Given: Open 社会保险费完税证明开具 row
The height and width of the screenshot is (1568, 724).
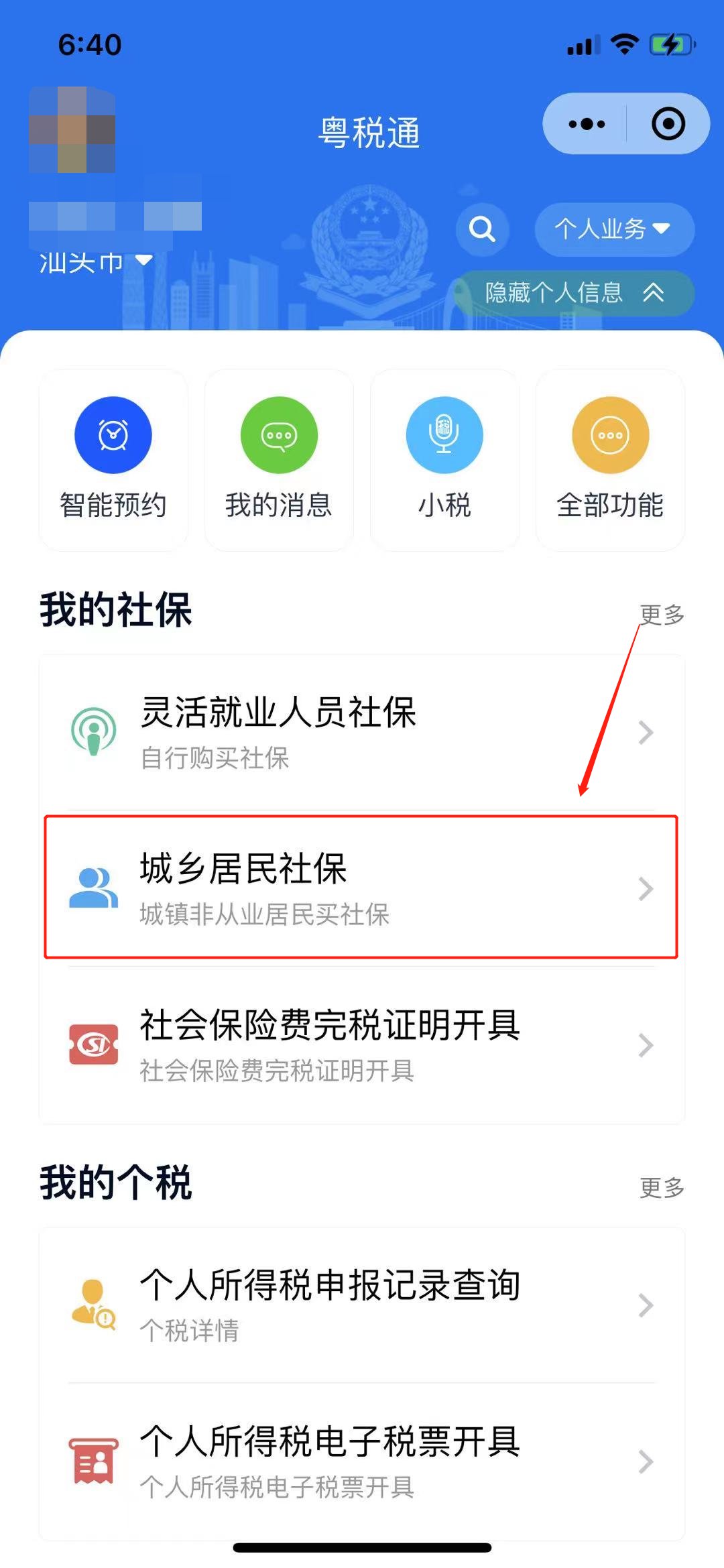Looking at the screenshot, I should (362, 1044).
